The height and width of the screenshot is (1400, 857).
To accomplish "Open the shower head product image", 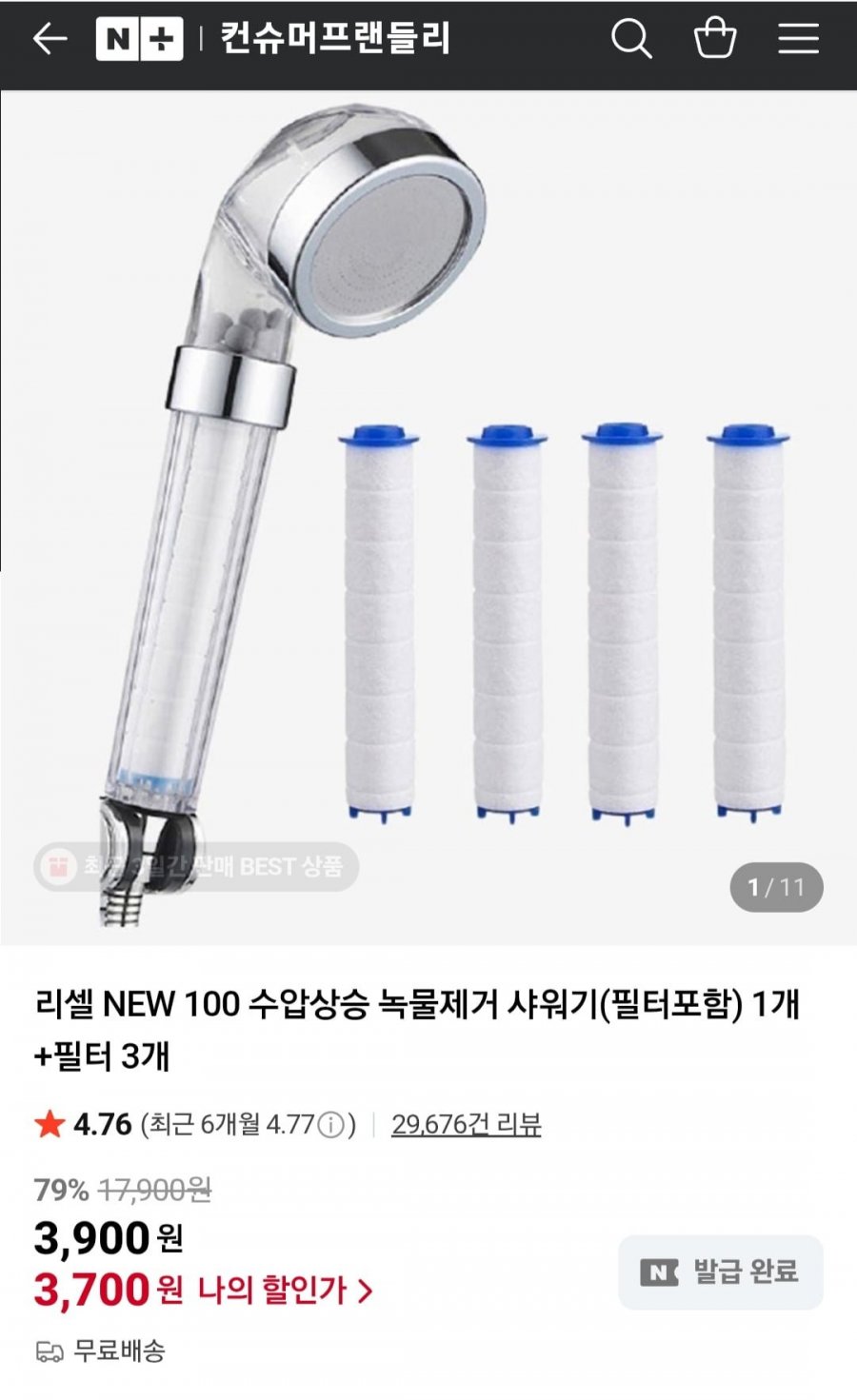I will pyautogui.click(x=428, y=518).
